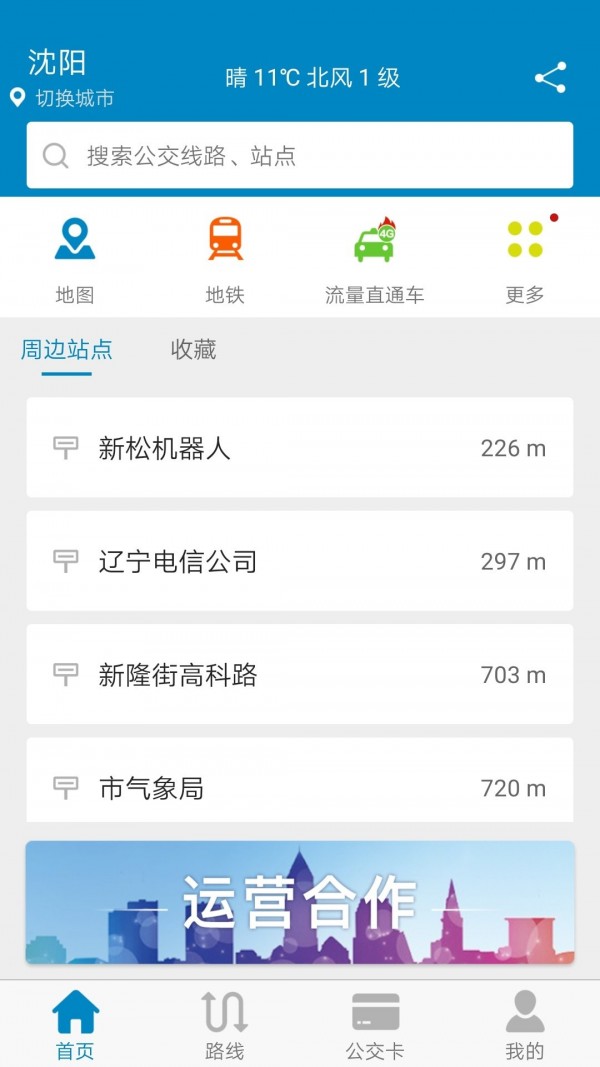Open the 更多 more options
Viewport: 600px width, 1067px height.
pos(525,258)
